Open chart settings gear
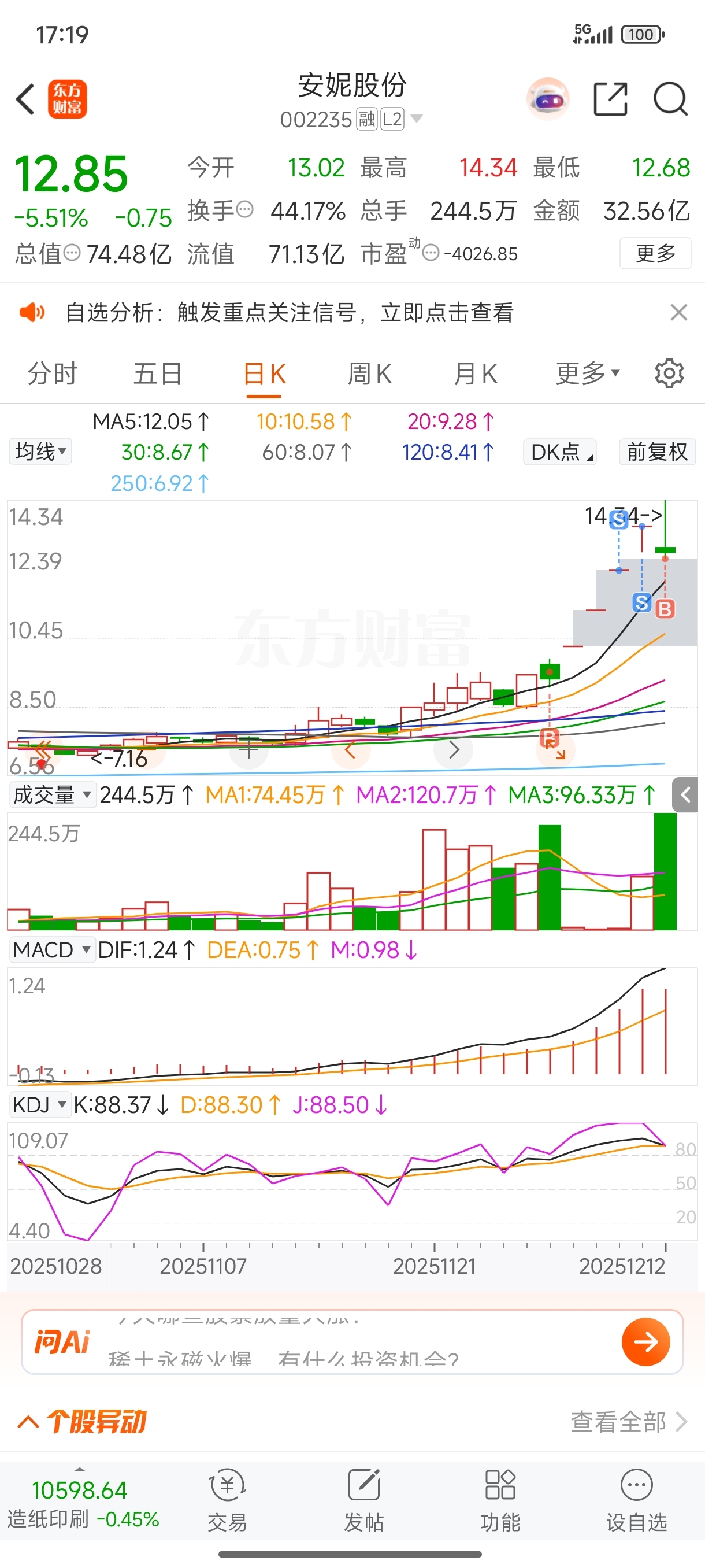 pyautogui.click(x=669, y=373)
